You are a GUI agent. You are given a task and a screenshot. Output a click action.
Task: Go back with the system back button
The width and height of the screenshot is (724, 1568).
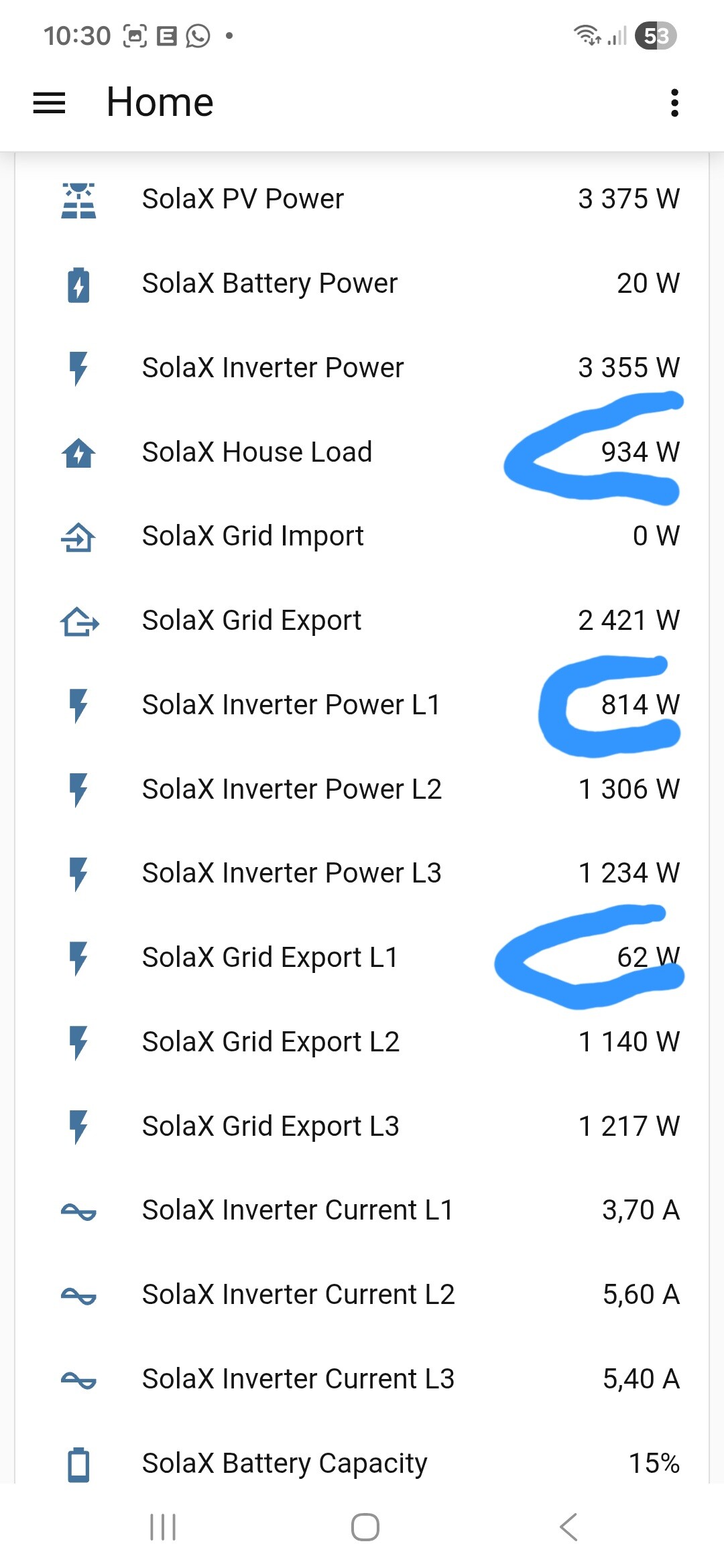(x=568, y=1527)
